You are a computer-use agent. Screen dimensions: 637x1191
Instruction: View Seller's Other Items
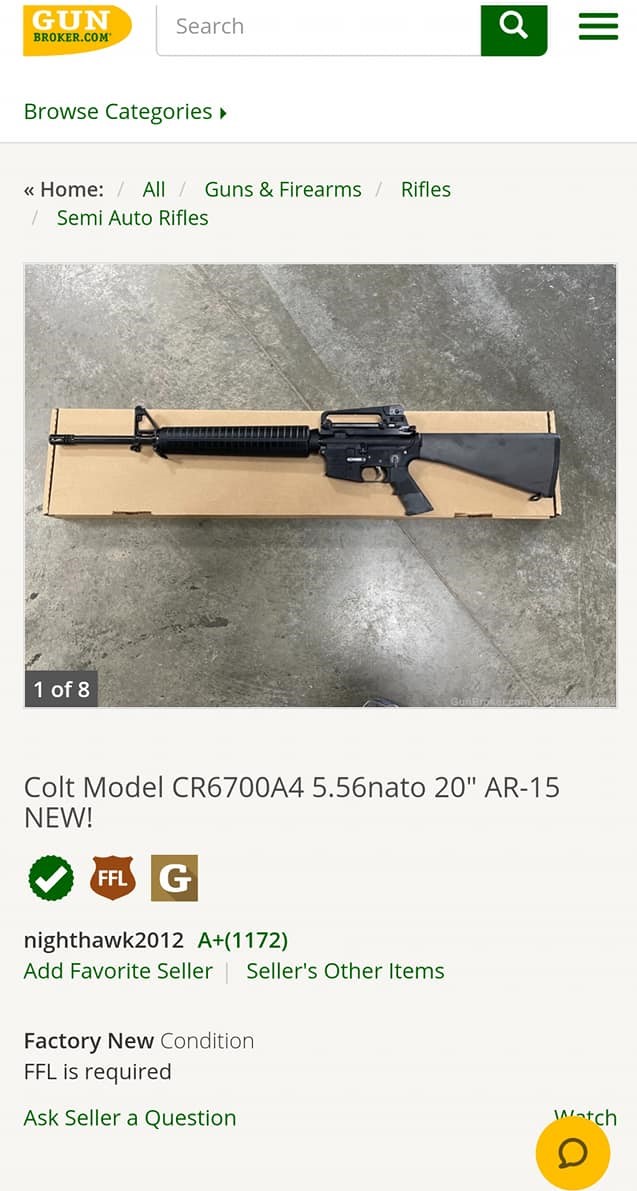[345, 971]
